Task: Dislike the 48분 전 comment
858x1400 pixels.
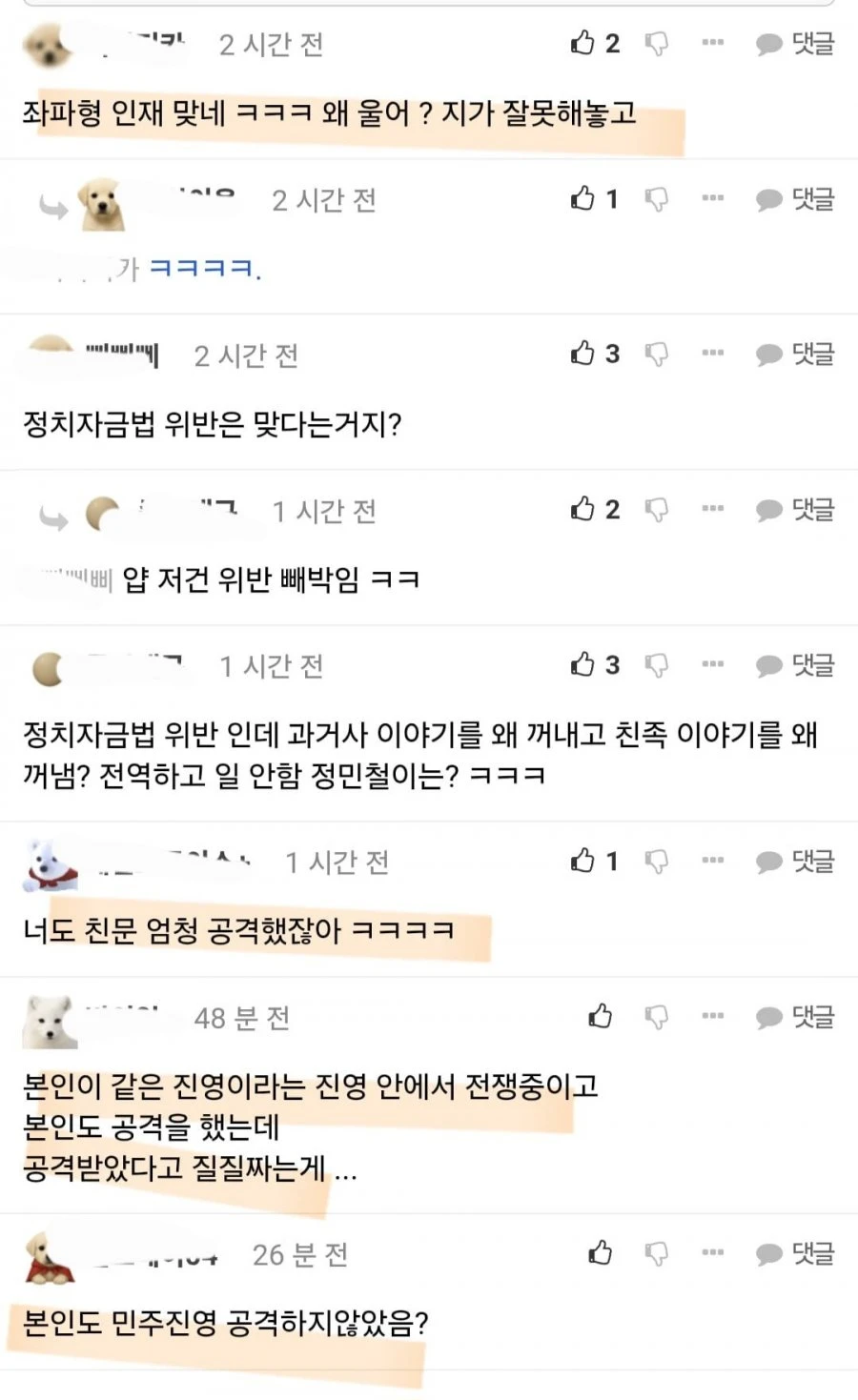Action: pyautogui.click(x=657, y=1018)
